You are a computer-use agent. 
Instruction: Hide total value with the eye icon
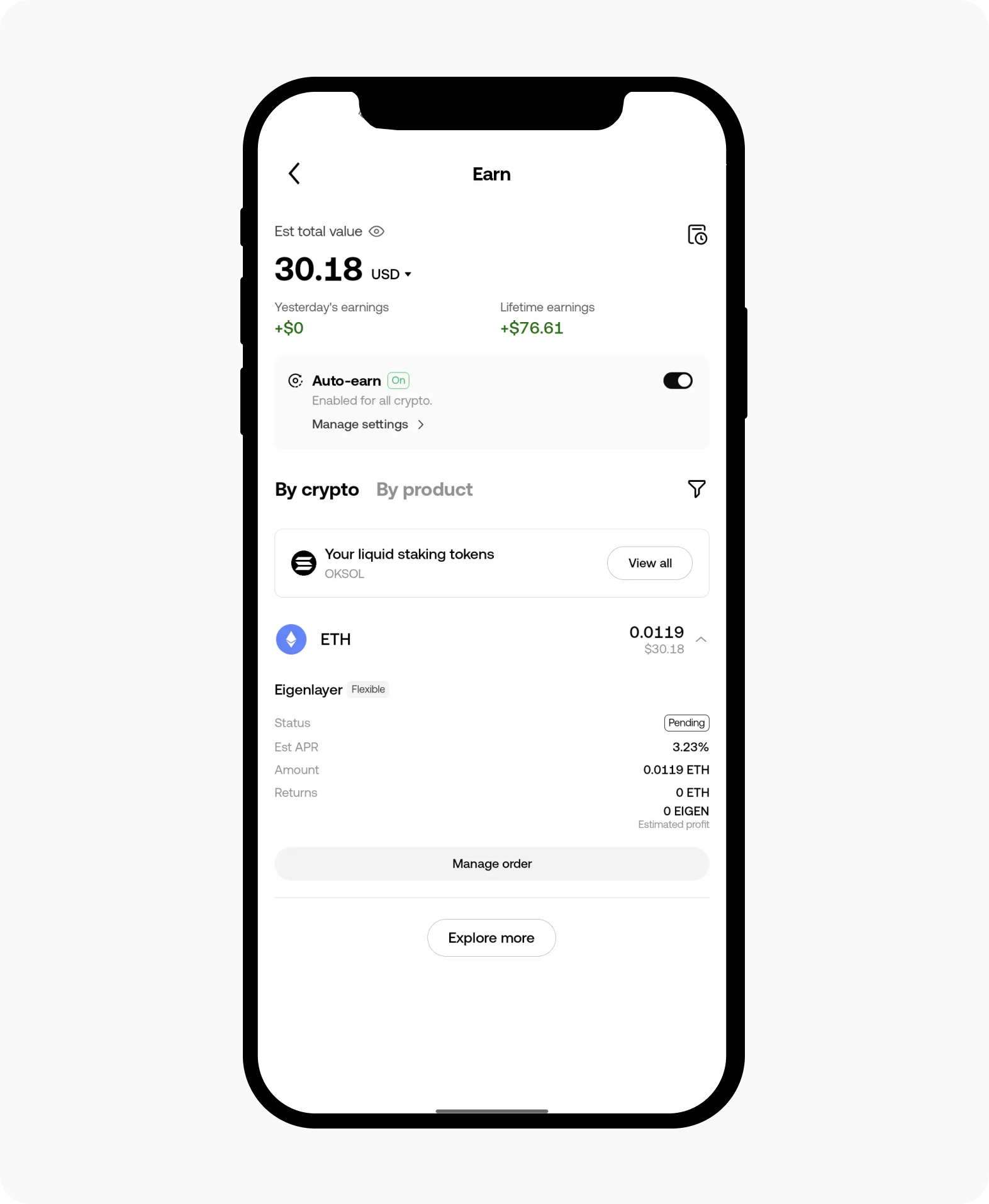pyautogui.click(x=376, y=231)
